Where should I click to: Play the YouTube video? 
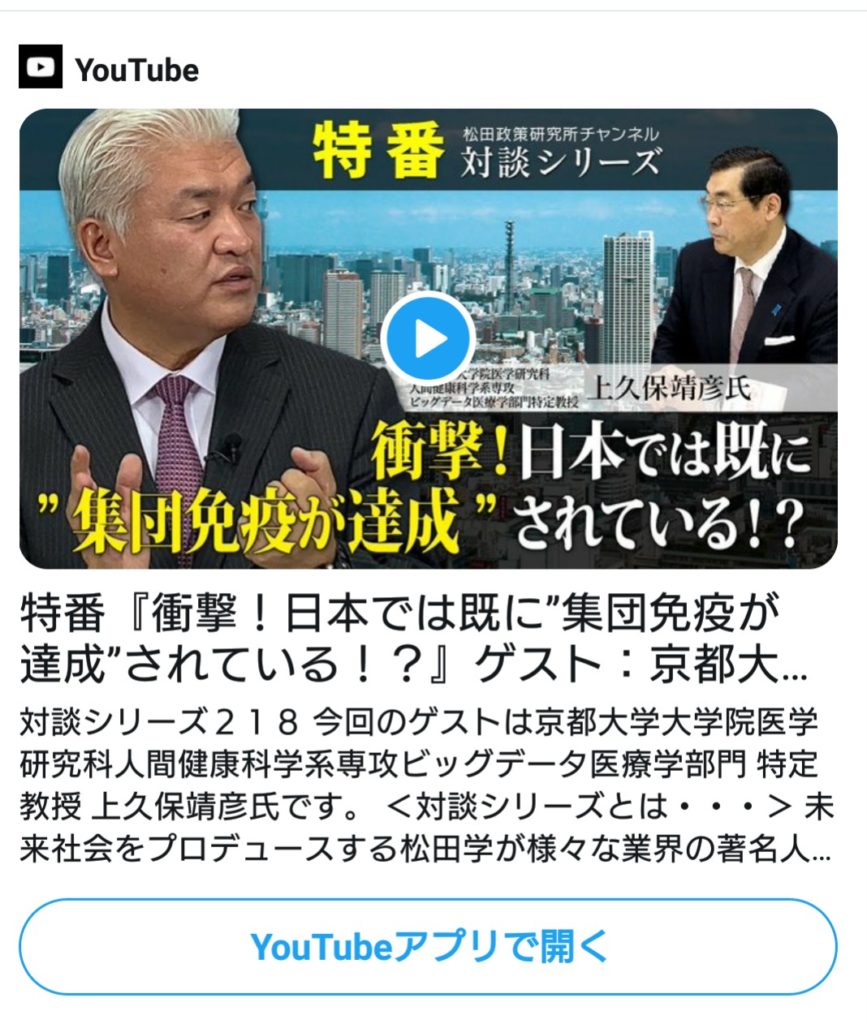click(x=428, y=340)
